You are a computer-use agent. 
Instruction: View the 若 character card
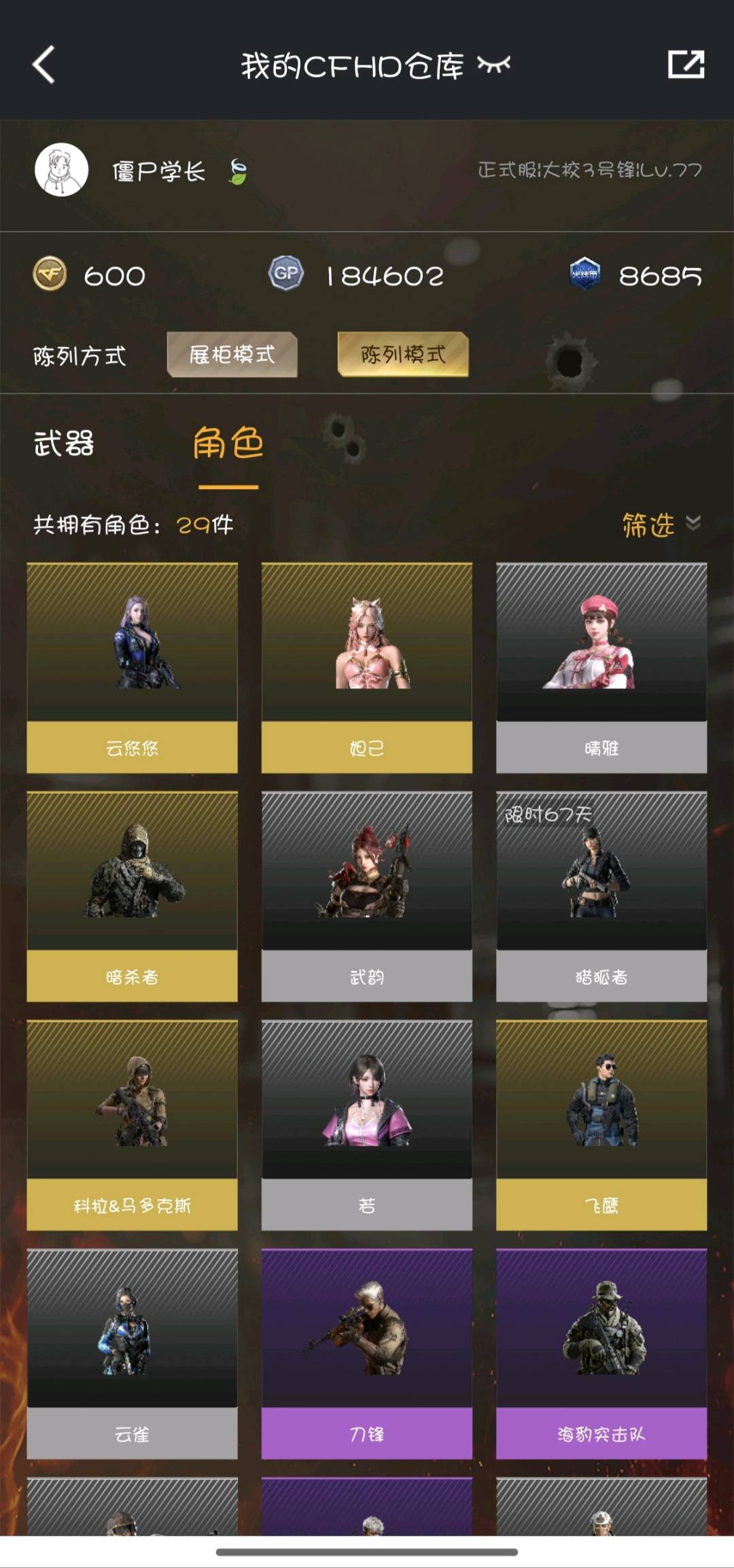tap(367, 1125)
